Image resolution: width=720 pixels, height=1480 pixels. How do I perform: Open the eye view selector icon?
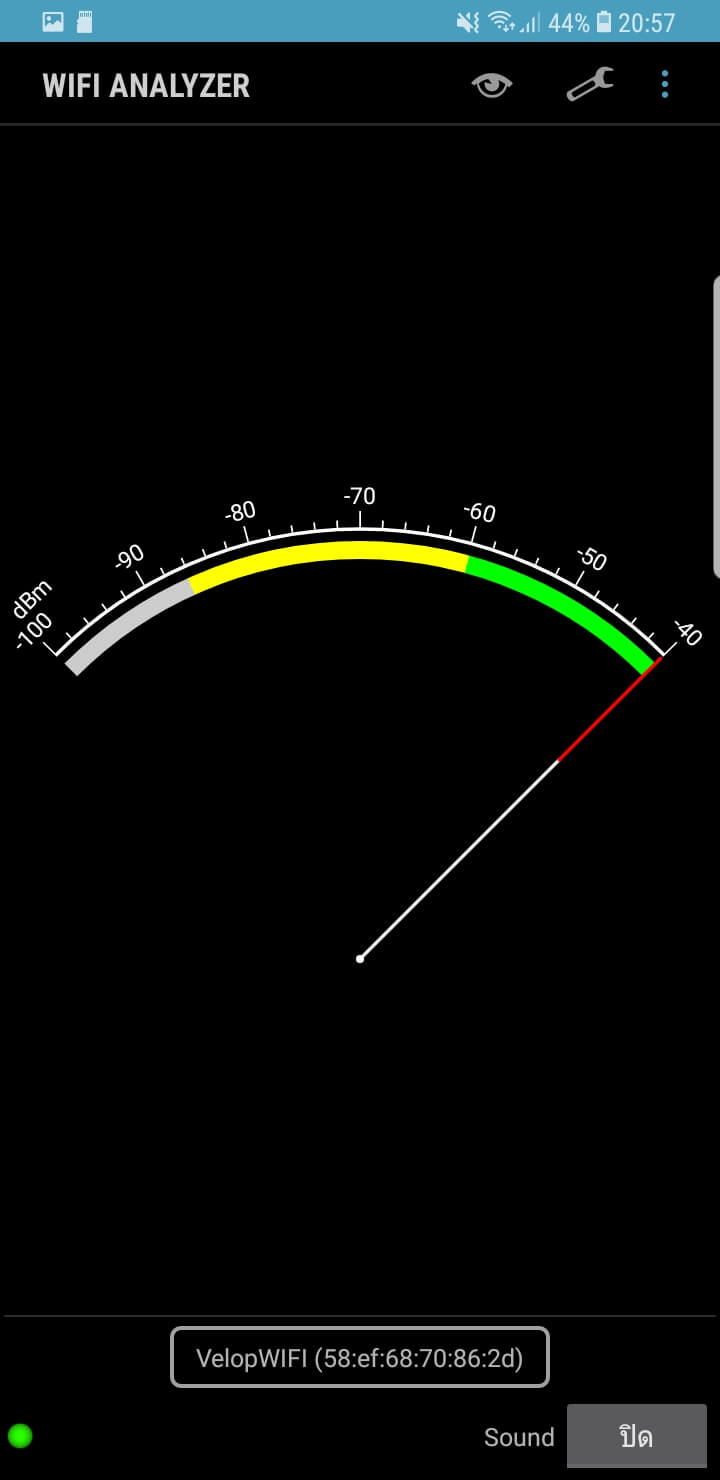491,86
